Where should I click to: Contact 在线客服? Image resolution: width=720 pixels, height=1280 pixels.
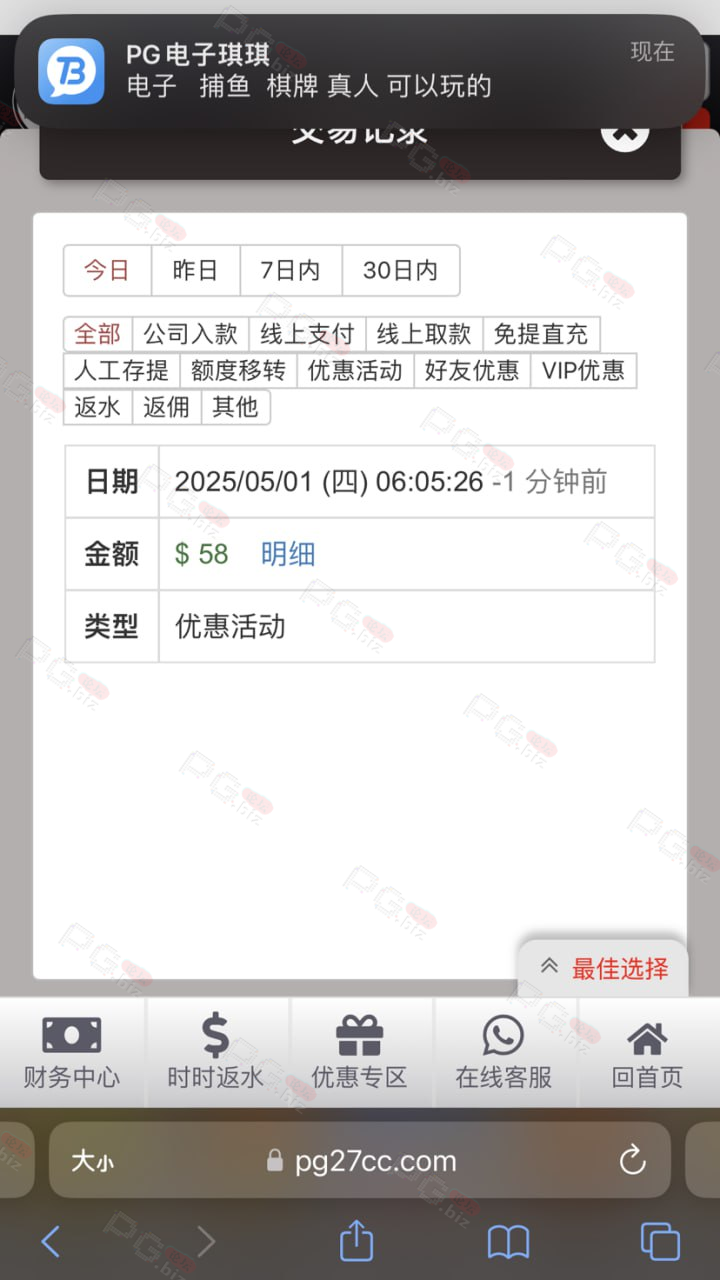pyautogui.click(x=504, y=1051)
